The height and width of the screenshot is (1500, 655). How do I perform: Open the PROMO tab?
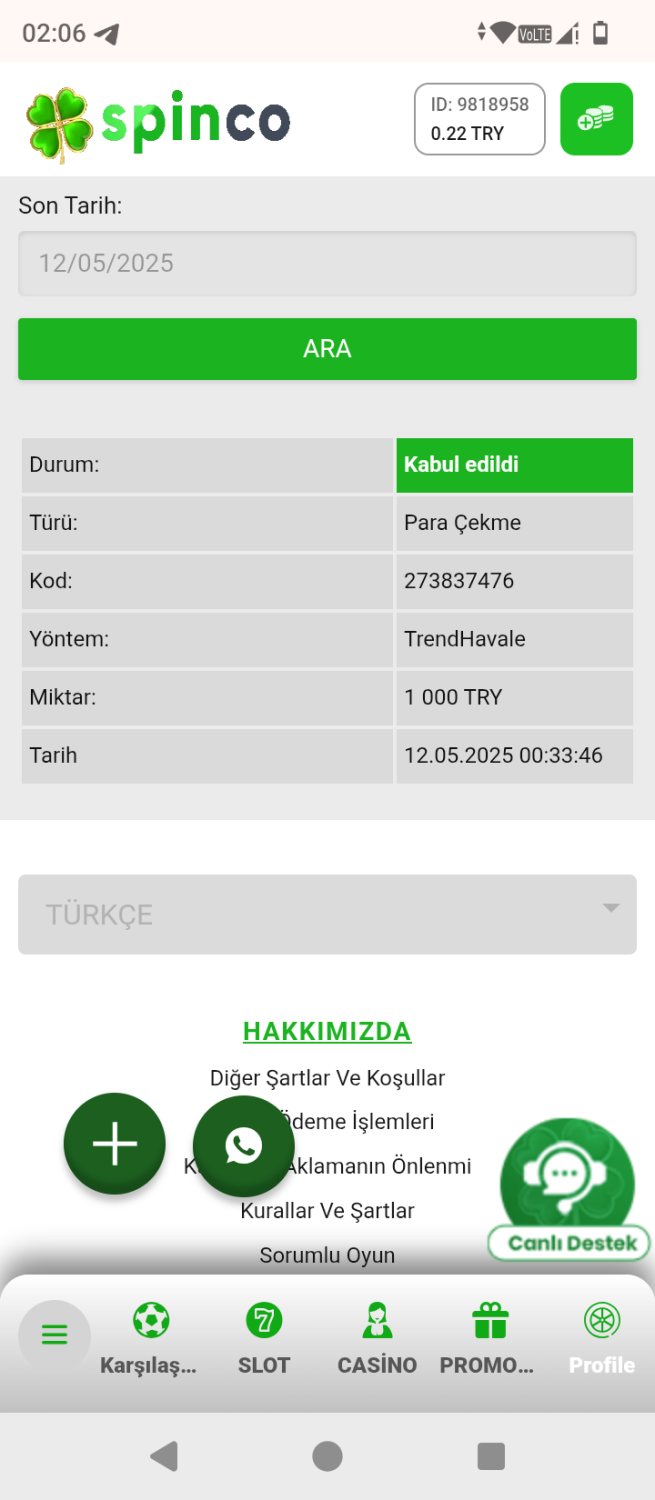click(x=489, y=1340)
